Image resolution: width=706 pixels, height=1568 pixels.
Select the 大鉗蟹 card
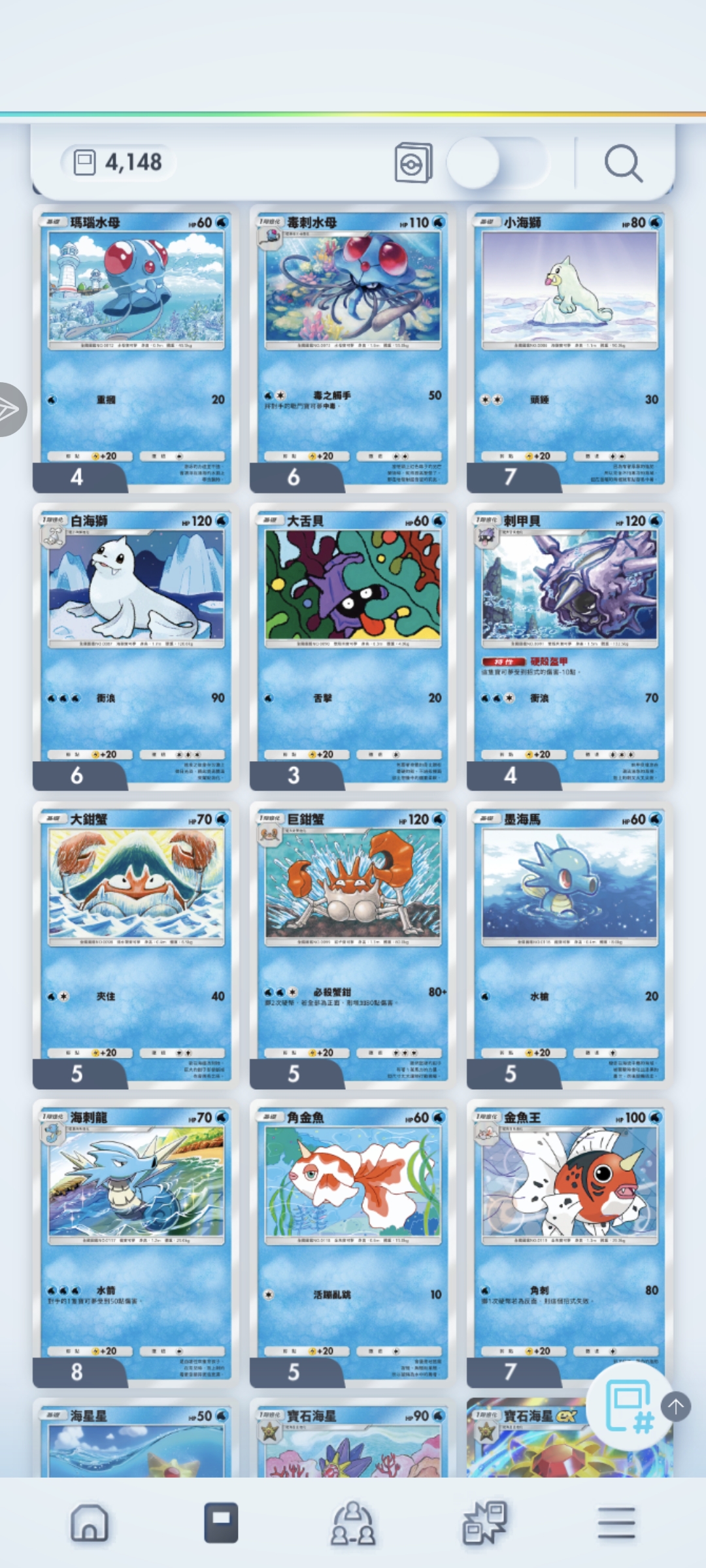pyautogui.click(x=135, y=943)
